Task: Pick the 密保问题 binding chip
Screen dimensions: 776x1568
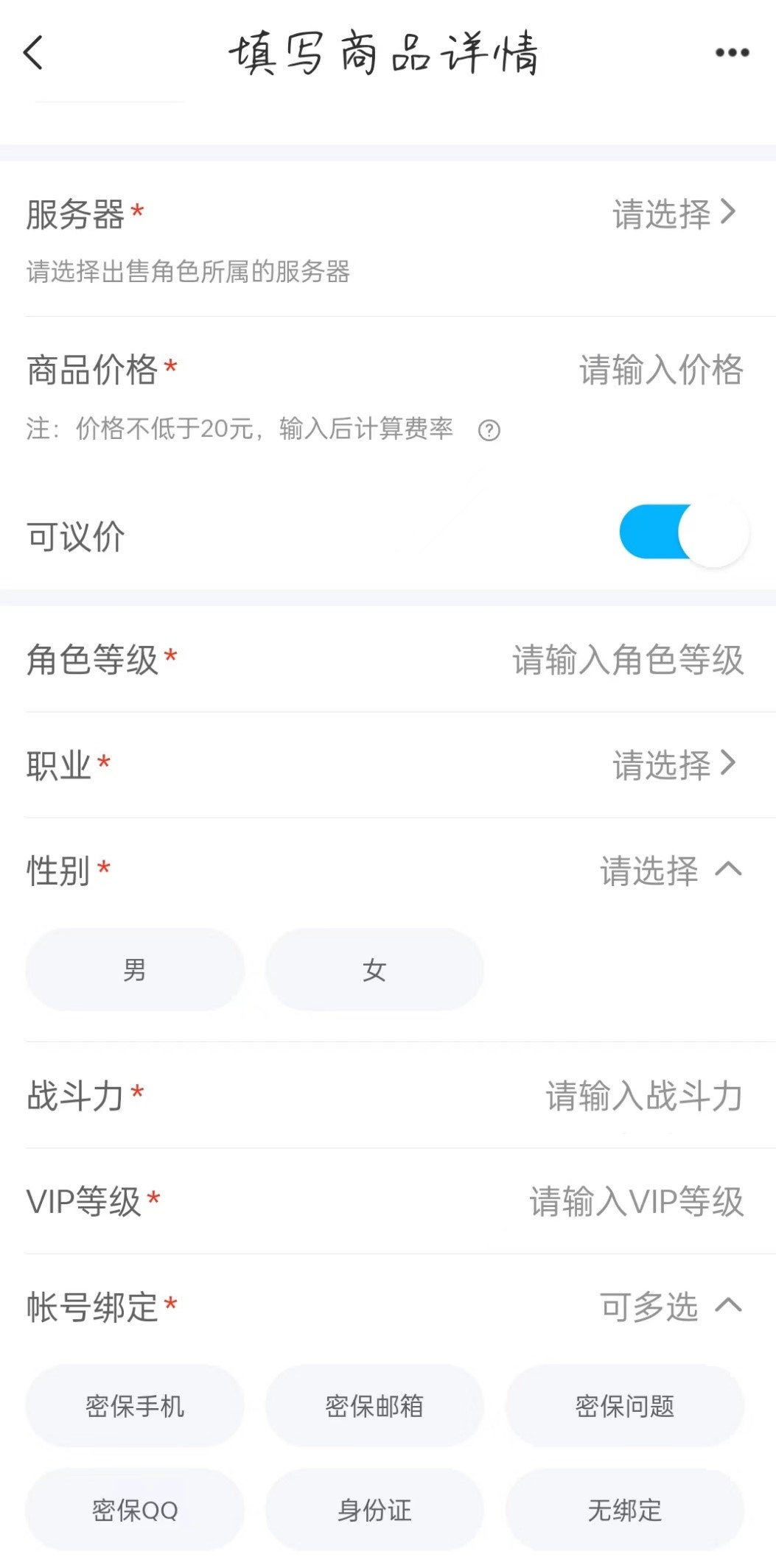Action: click(x=624, y=1406)
